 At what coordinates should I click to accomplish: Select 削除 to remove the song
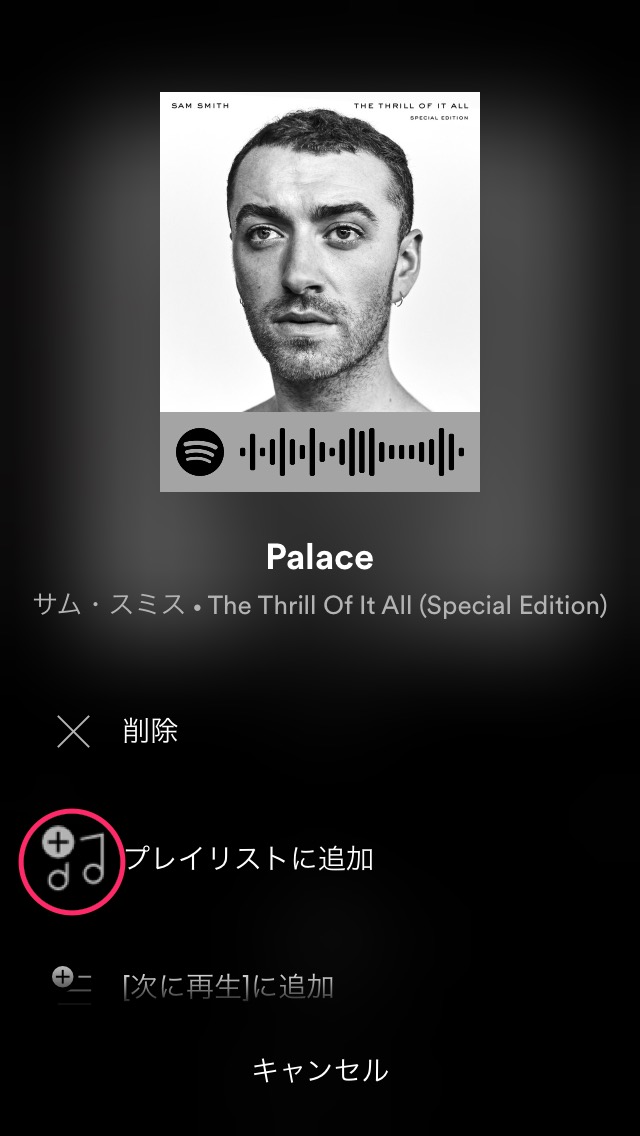pos(150,732)
